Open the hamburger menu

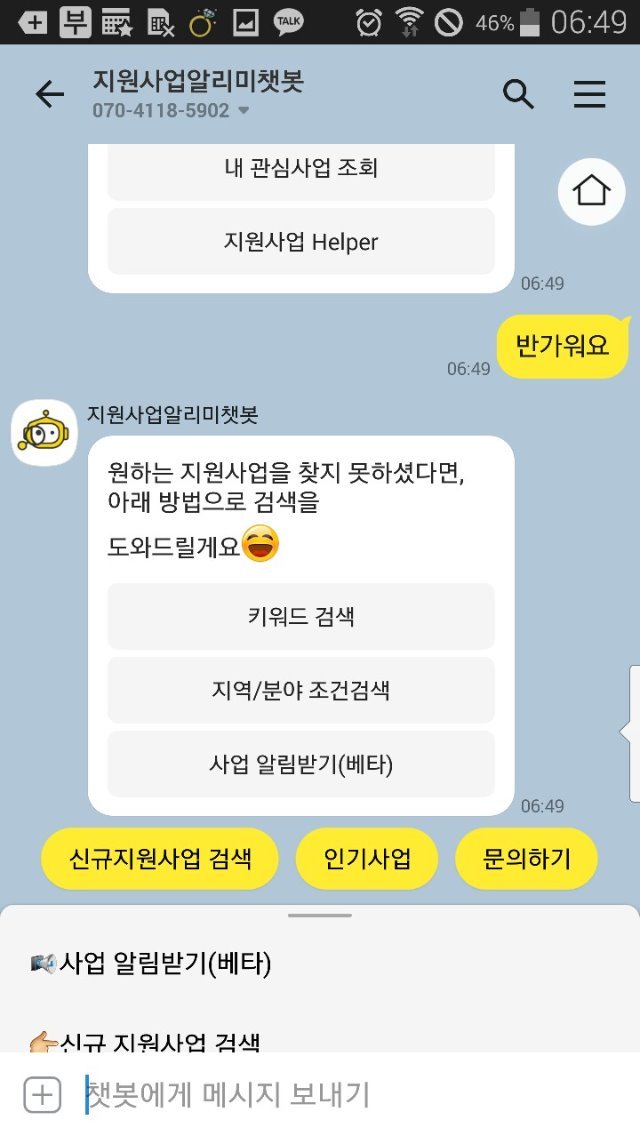(x=589, y=94)
